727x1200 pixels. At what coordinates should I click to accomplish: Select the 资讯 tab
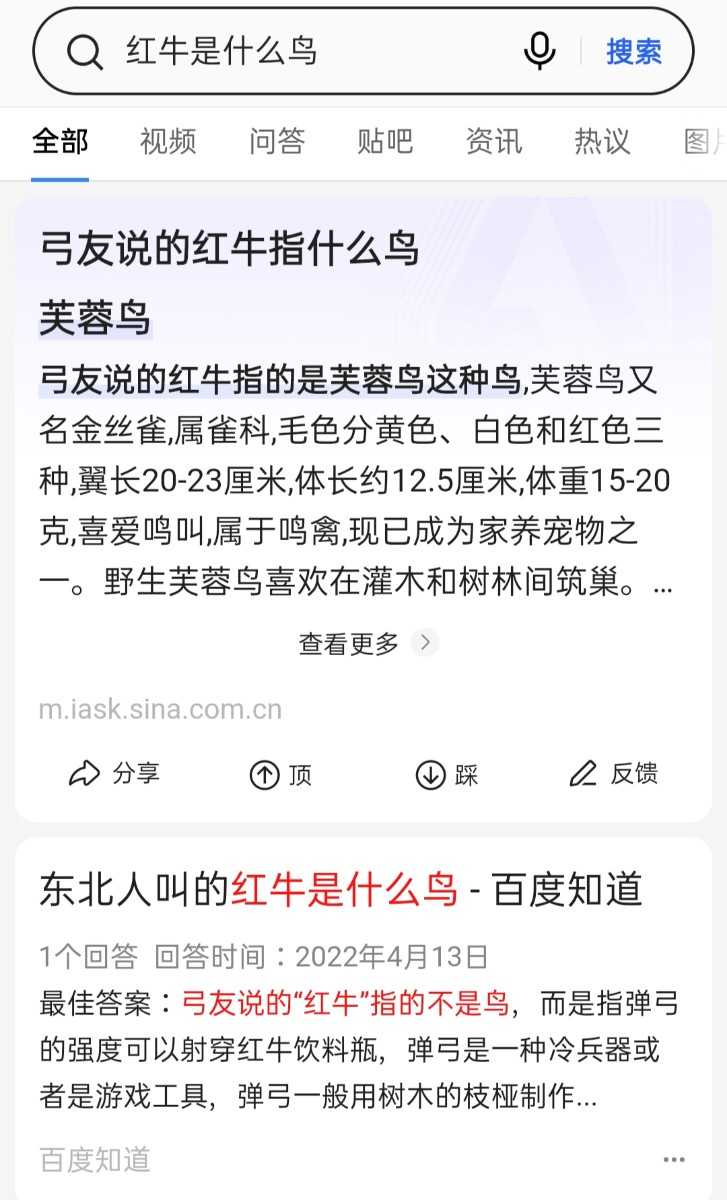pyautogui.click(x=494, y=141)
